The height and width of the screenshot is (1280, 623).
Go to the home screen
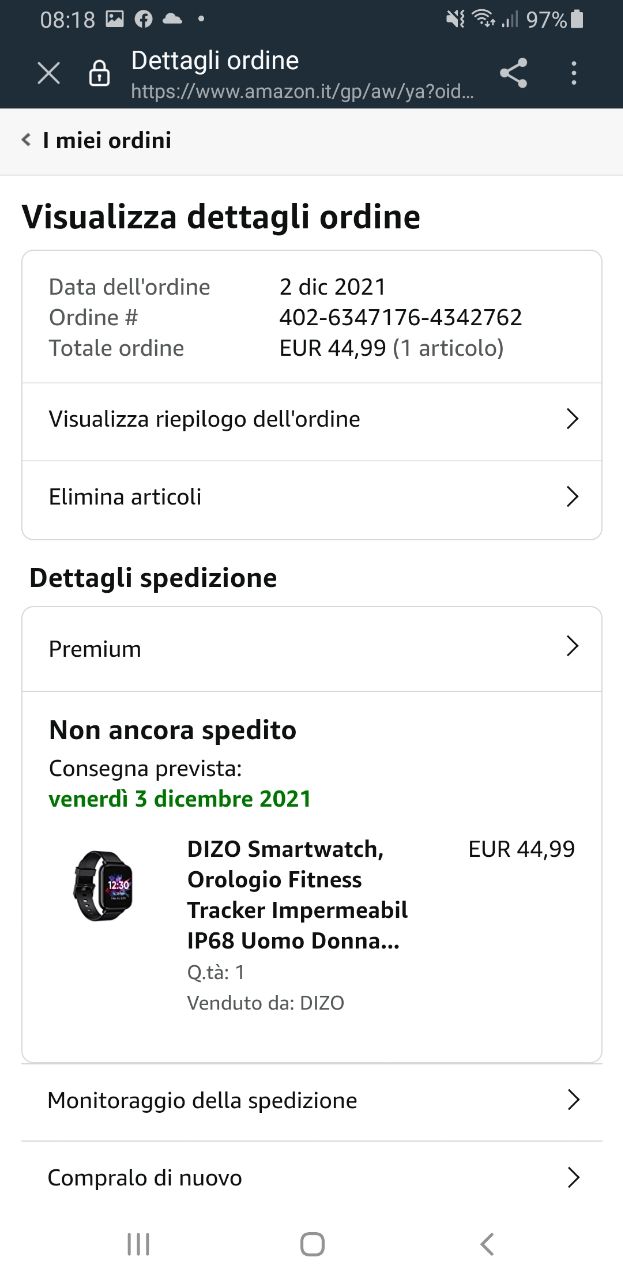(312, 1244)
